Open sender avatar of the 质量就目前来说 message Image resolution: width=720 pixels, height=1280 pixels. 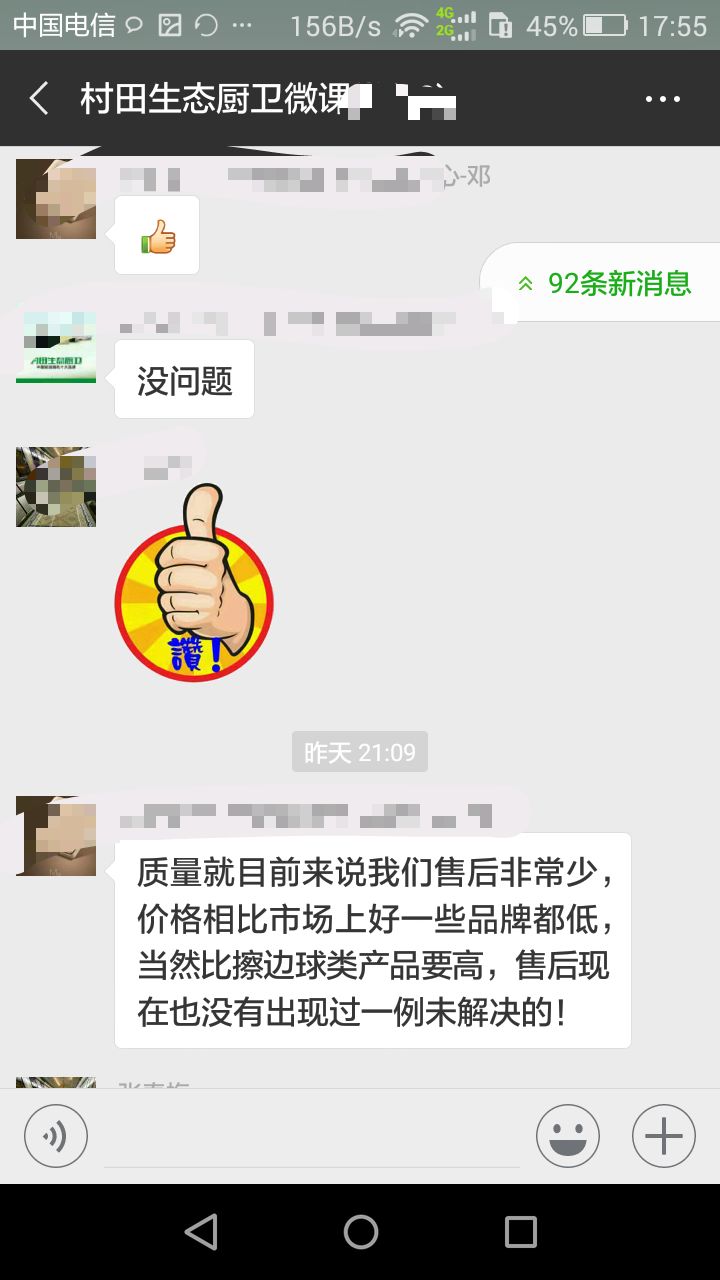point(56,836)
